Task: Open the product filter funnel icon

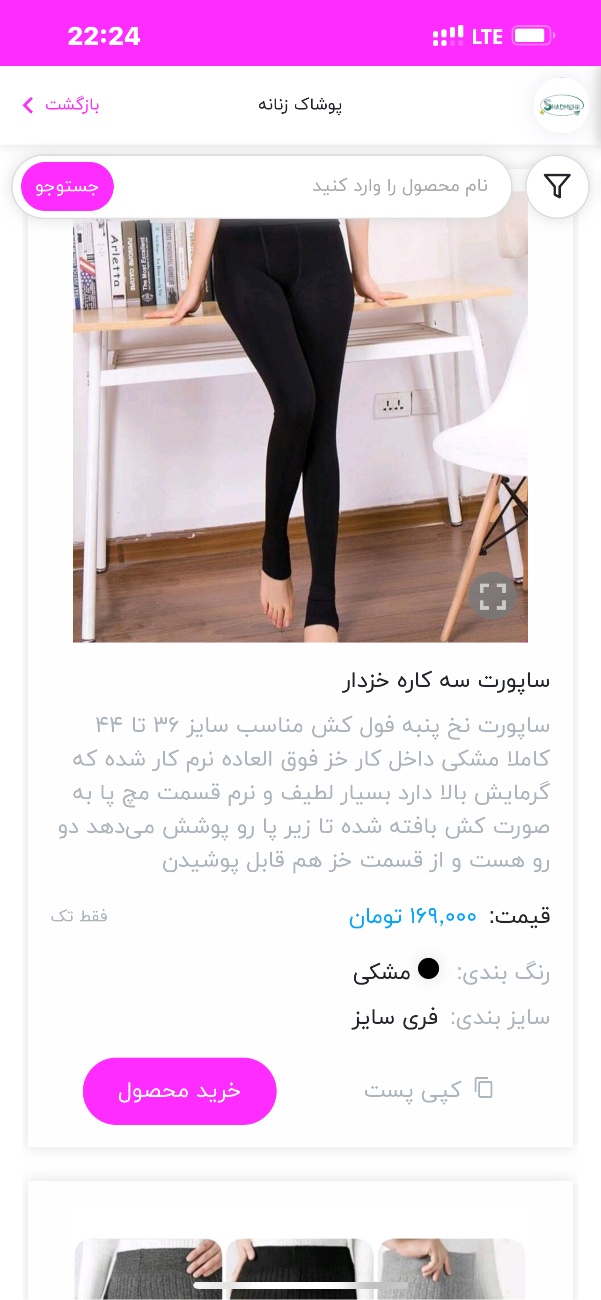Action: [x=557, y=186]
